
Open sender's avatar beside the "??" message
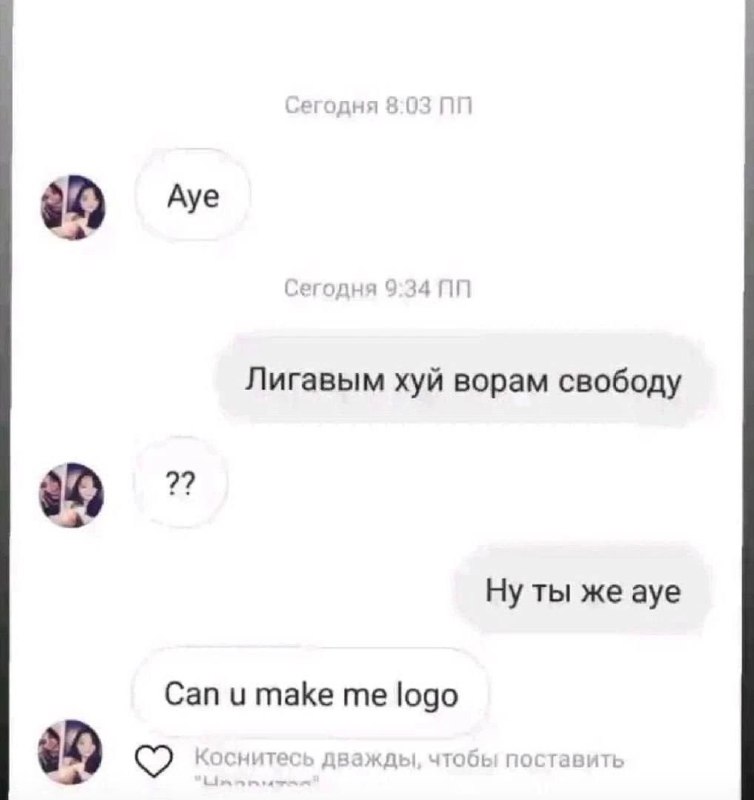tap(71, 494)
